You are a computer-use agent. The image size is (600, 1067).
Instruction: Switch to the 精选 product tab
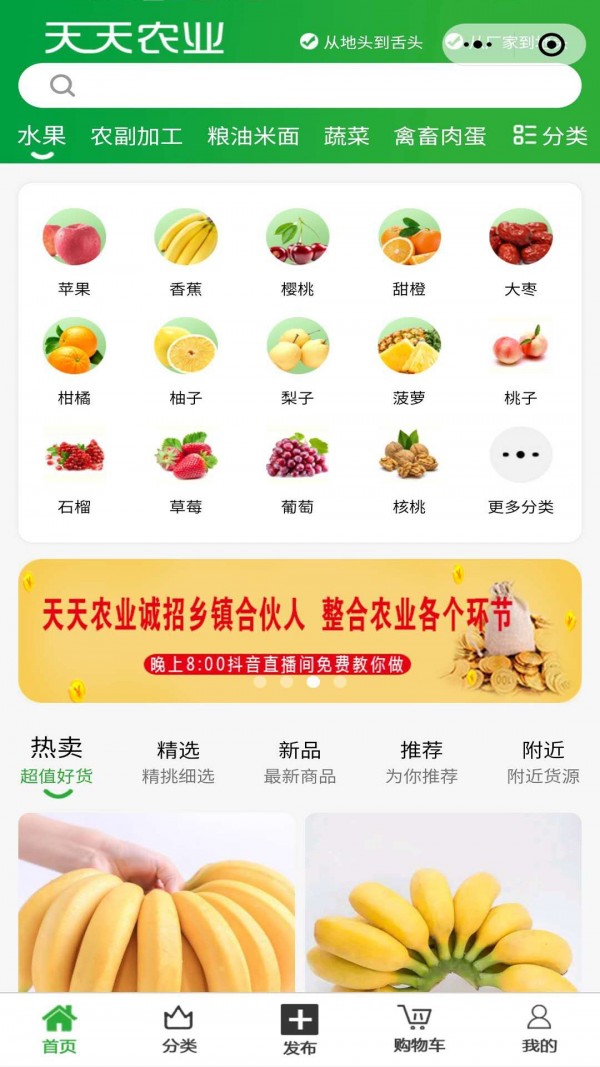178,762
